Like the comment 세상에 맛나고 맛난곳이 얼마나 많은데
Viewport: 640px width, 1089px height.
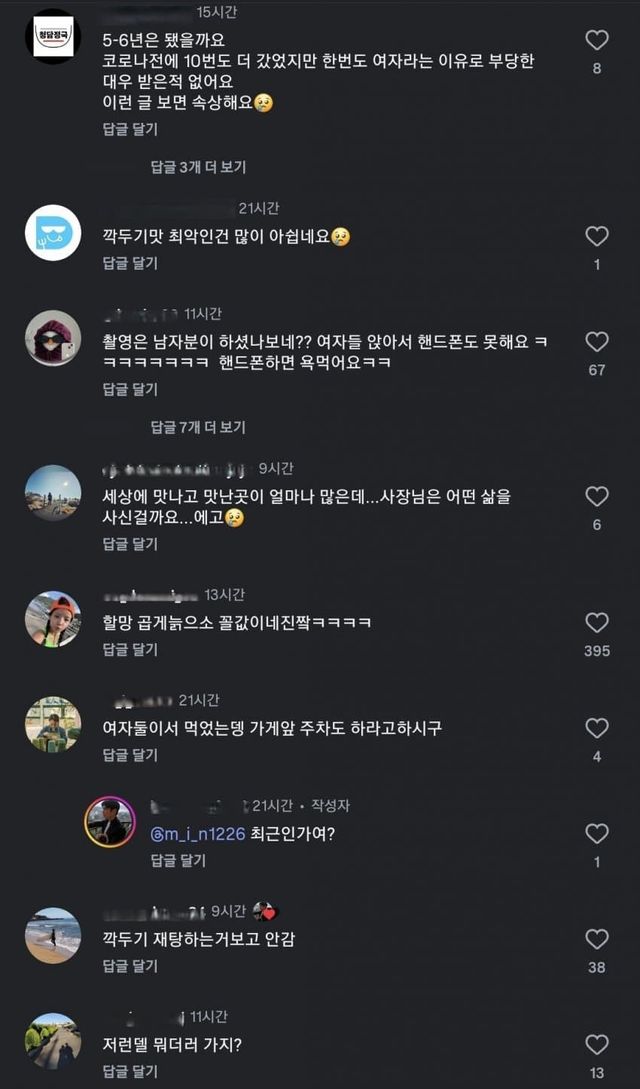coord(597,497)
